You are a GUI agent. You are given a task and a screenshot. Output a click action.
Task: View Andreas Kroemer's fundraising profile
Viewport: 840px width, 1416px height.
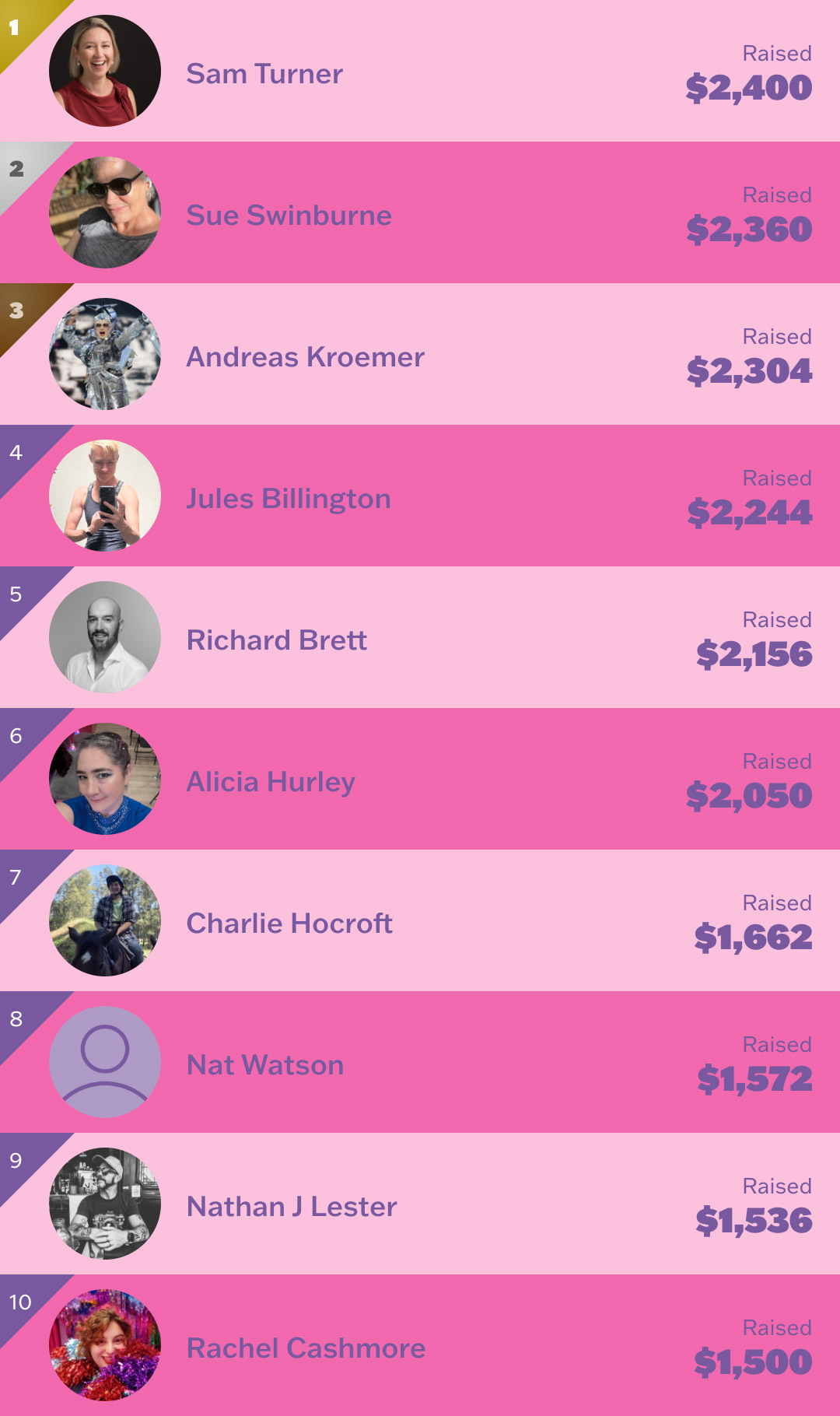point(305,357)
